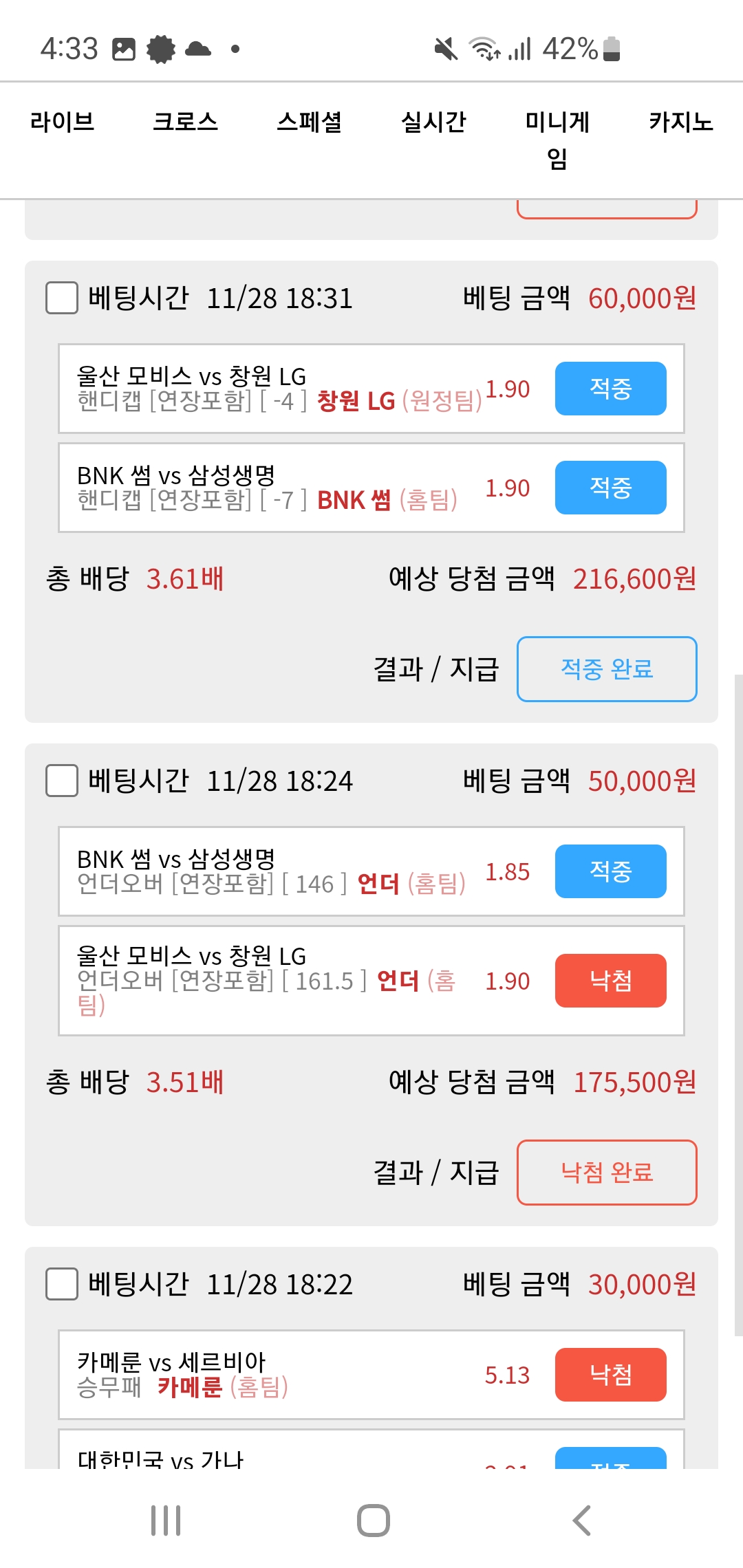Screen dimensions: 743x1568
Task: Switch to the 카지노 tab
Action: tap(680, 122)
